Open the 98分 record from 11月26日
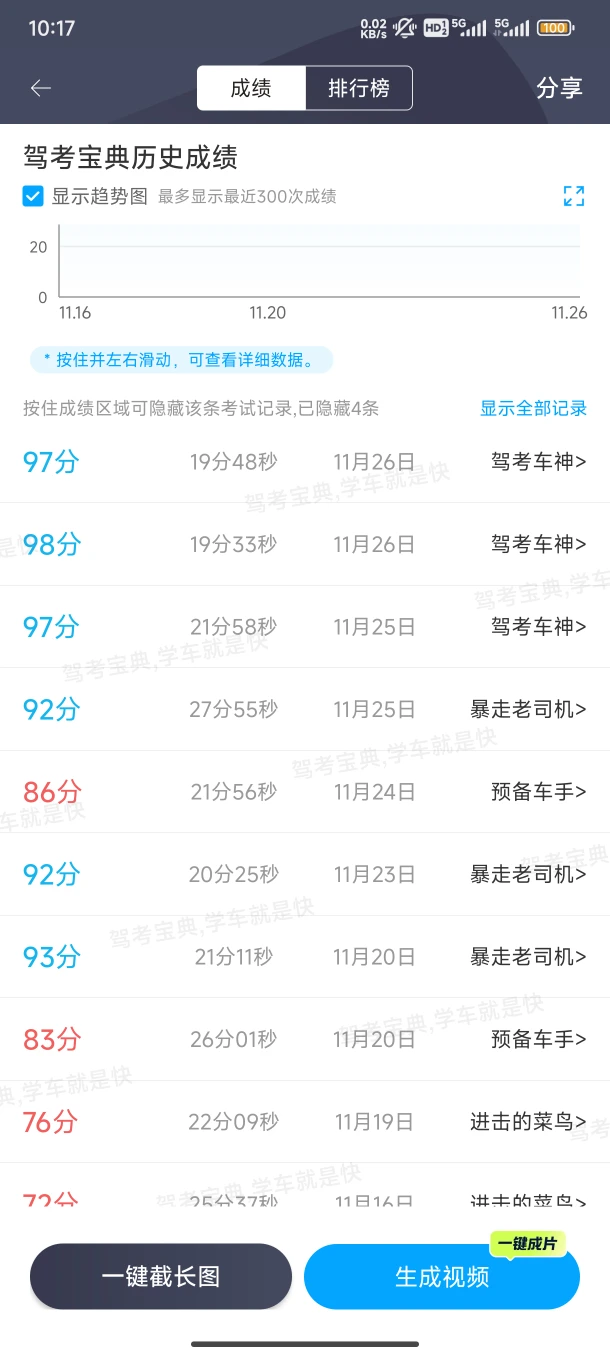Image resolution: width=610 pixels, height=1356 pixels. (x=305, y=545)
